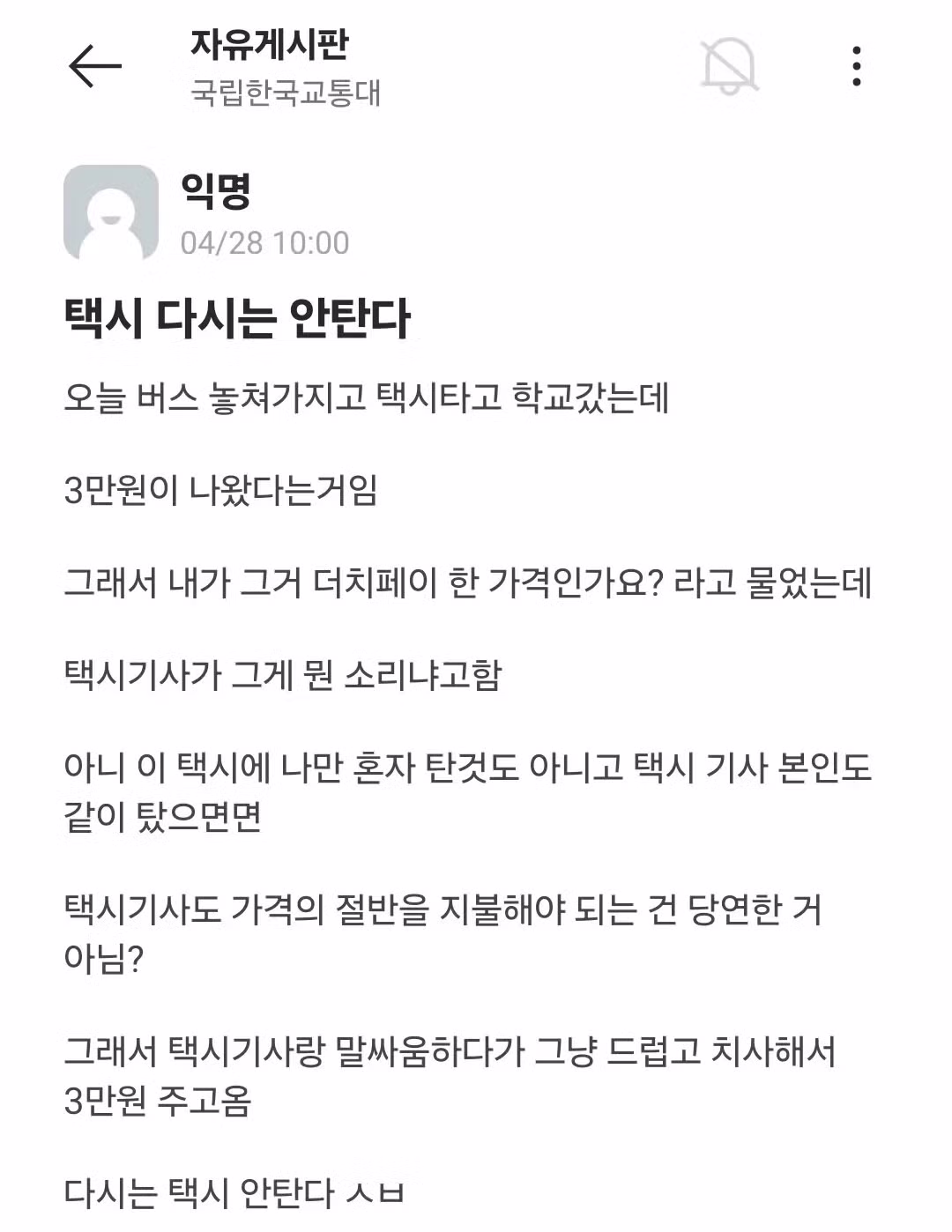Go back using the arrow icon
Viewport: 952px width, 1232px height.
click(x=94, y=66)
